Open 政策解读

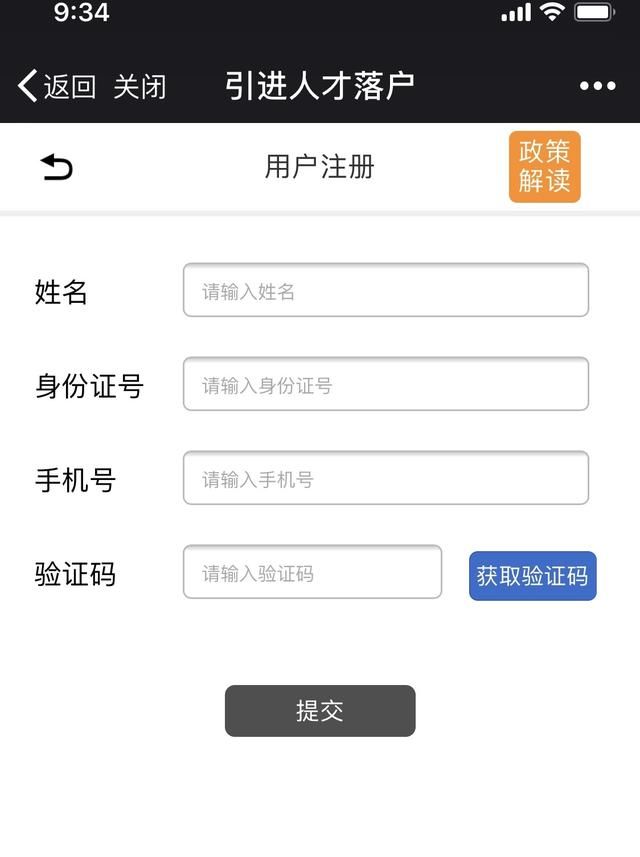pos(544,167)
